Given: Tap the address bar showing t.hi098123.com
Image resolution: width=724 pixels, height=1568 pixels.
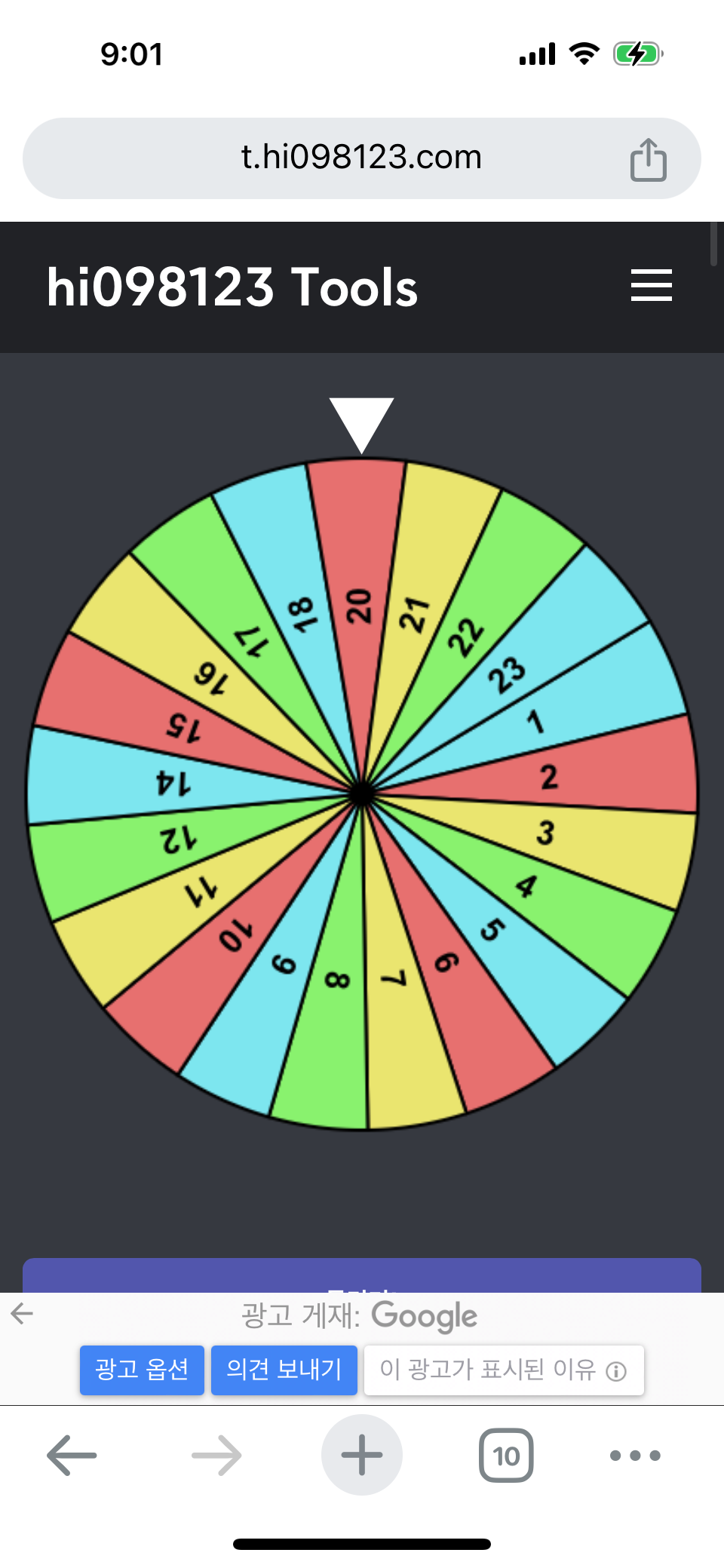Looking at the screenshot, I should coord(360,158).
